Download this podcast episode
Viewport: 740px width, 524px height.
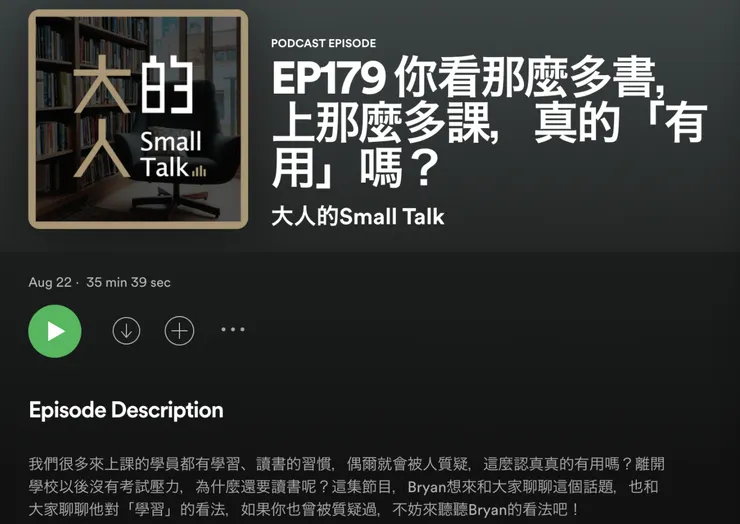(x=126, y=331)
